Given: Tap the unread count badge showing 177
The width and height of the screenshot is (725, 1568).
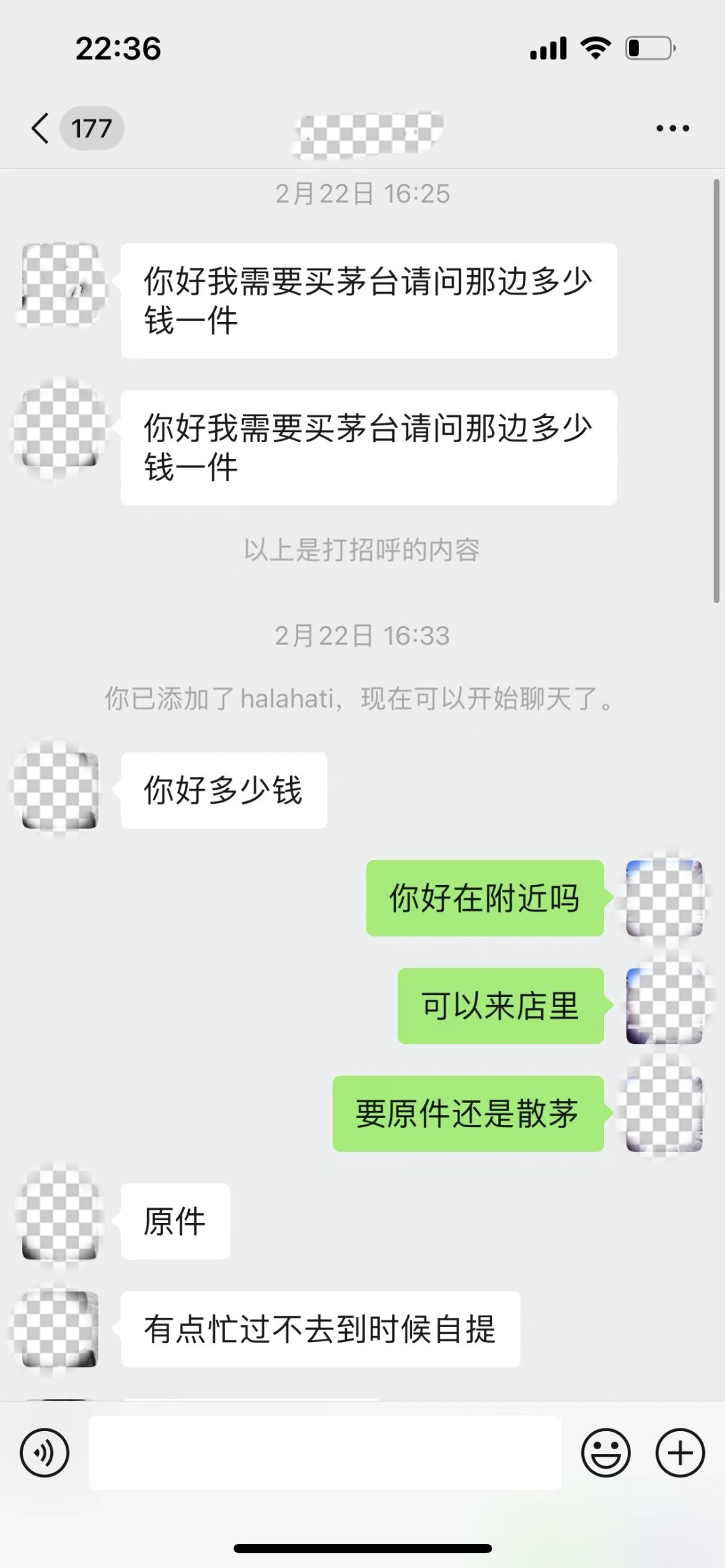Looking at the screenshot, I should 92,127.
